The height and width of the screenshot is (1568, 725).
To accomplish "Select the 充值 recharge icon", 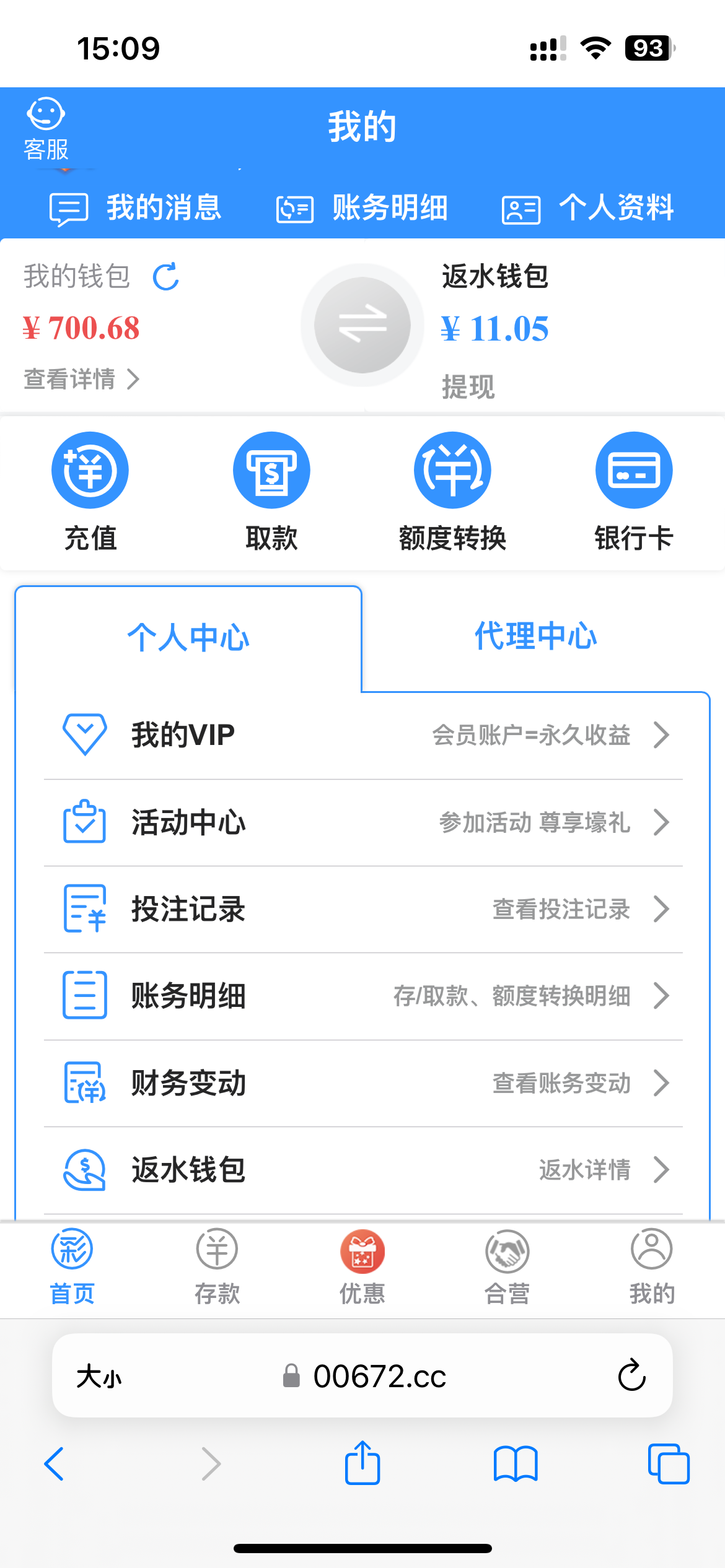I will click(x=90, y=469).
